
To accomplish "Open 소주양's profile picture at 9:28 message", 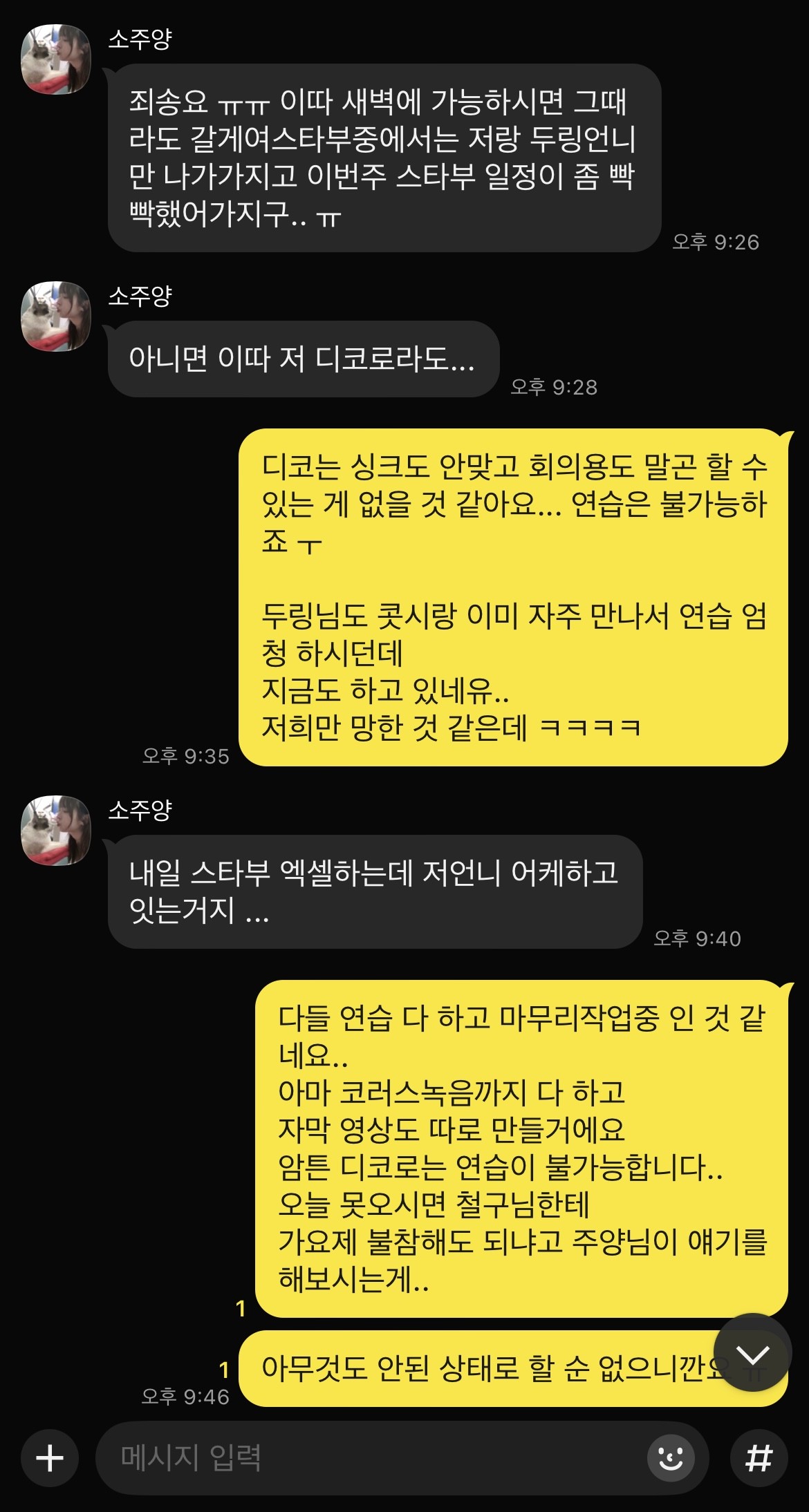I will click(x=56, y=316).
